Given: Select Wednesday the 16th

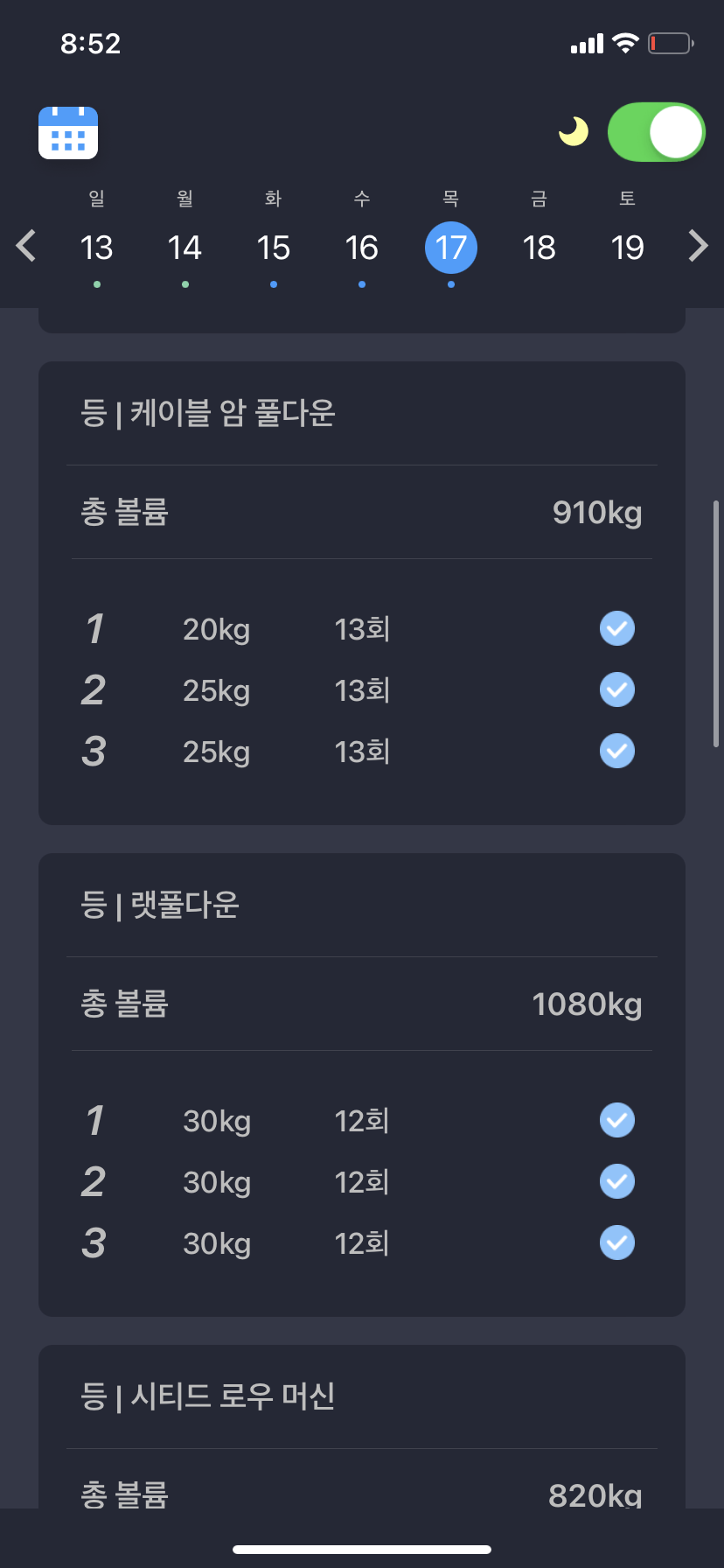Looking at the screenshot, I should click(362, 248).
